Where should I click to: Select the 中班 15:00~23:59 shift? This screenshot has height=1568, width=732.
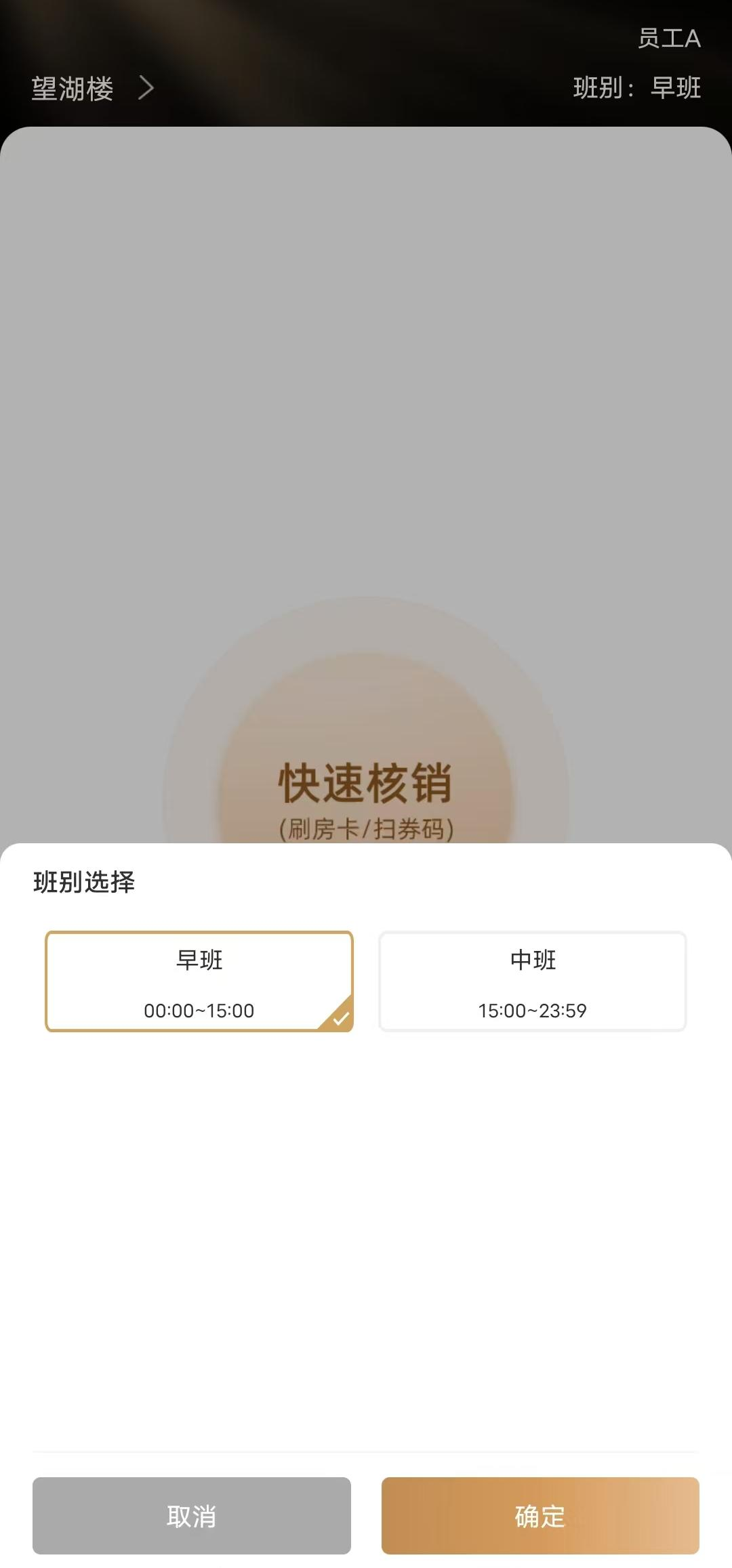point(532,981)
